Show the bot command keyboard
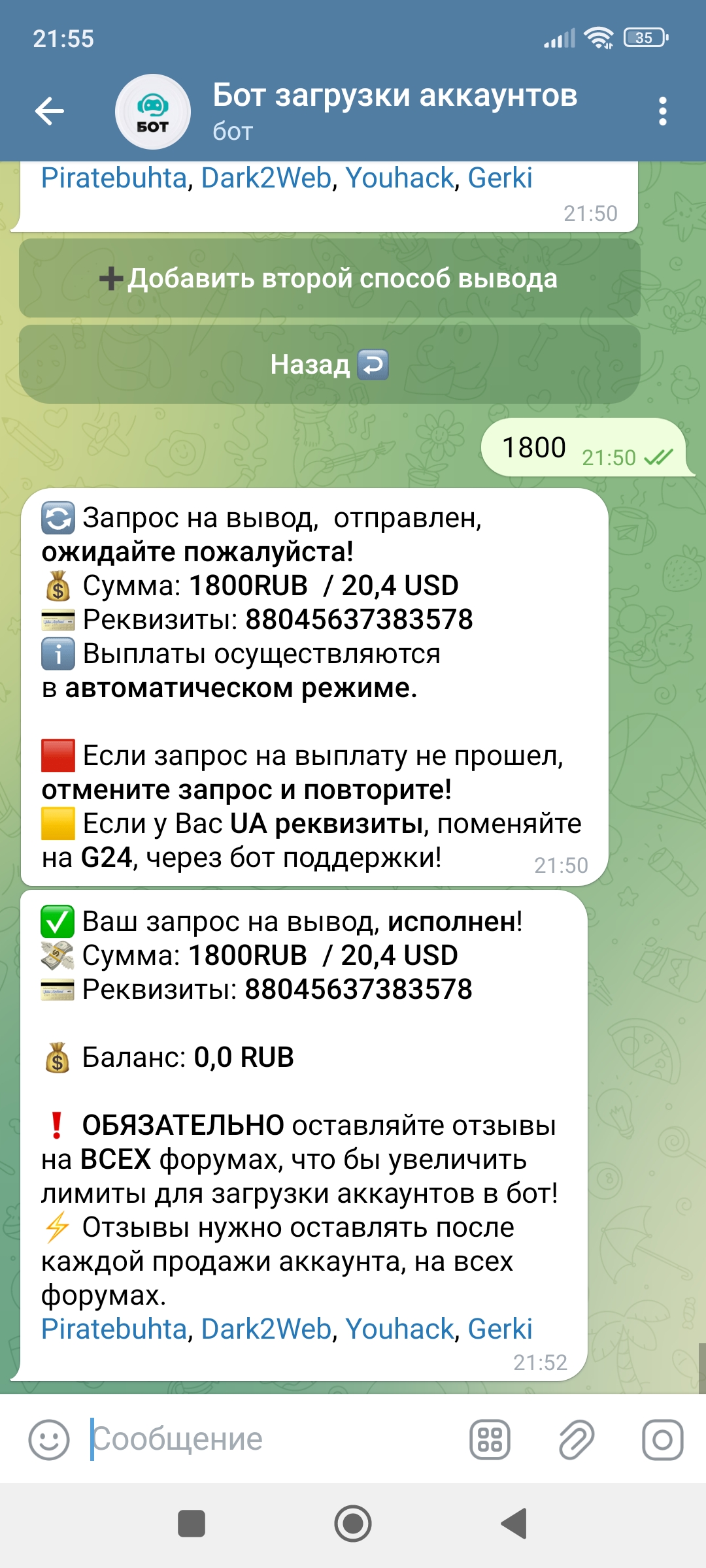The width and height of the screenshot is (706, 1568). [490, 1439]
